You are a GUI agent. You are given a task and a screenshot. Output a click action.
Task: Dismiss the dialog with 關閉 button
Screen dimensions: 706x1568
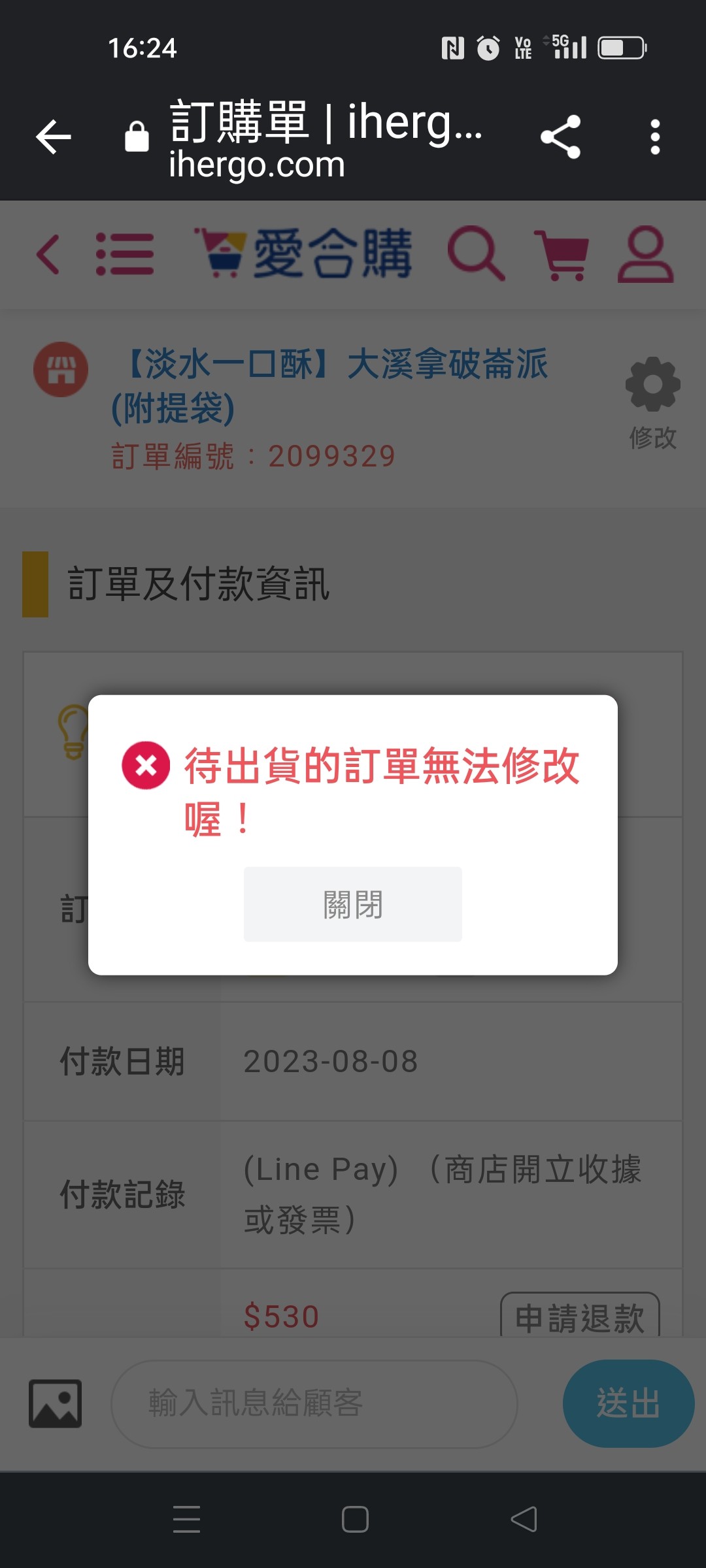coord(353,904)
